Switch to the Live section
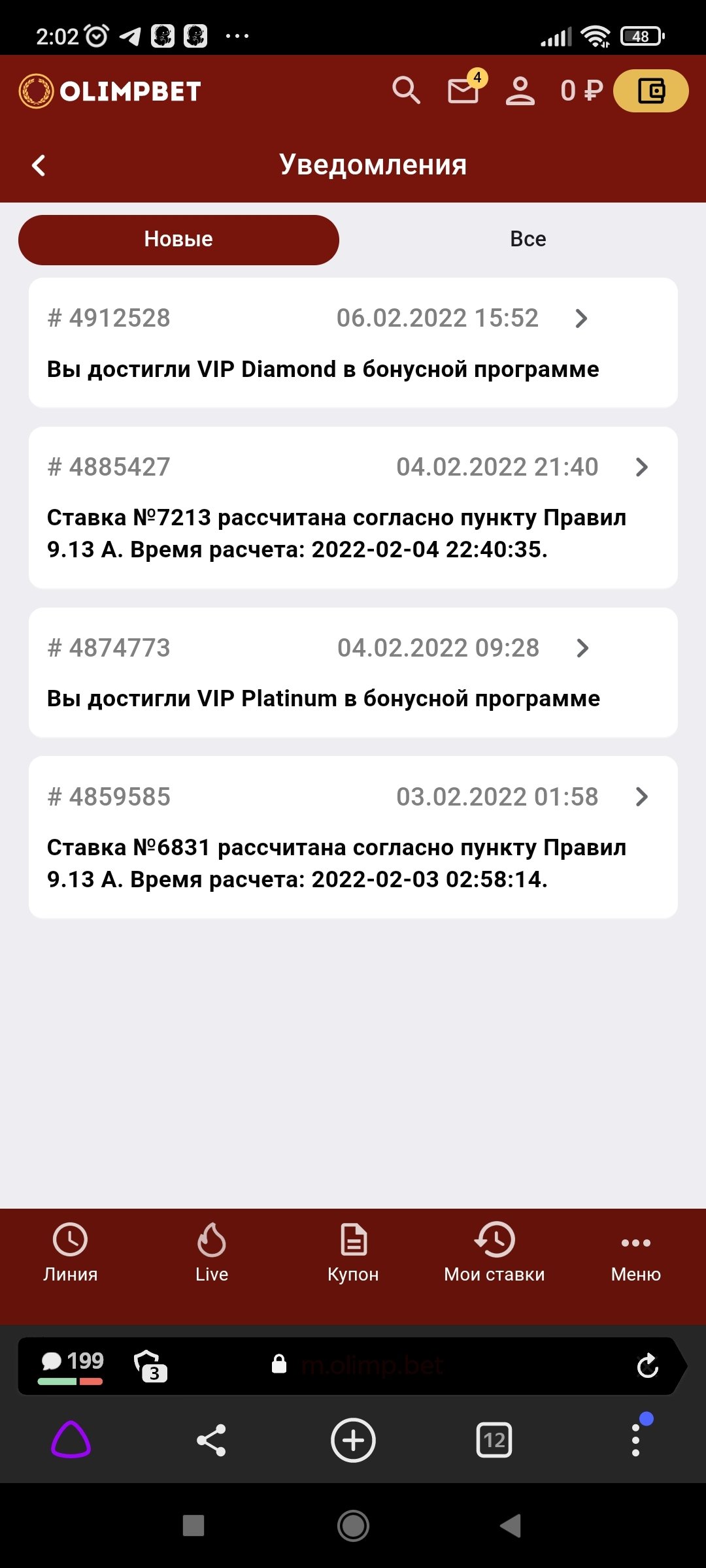This screenshot has width=706, height=1568. click(x=212, y=1252)
